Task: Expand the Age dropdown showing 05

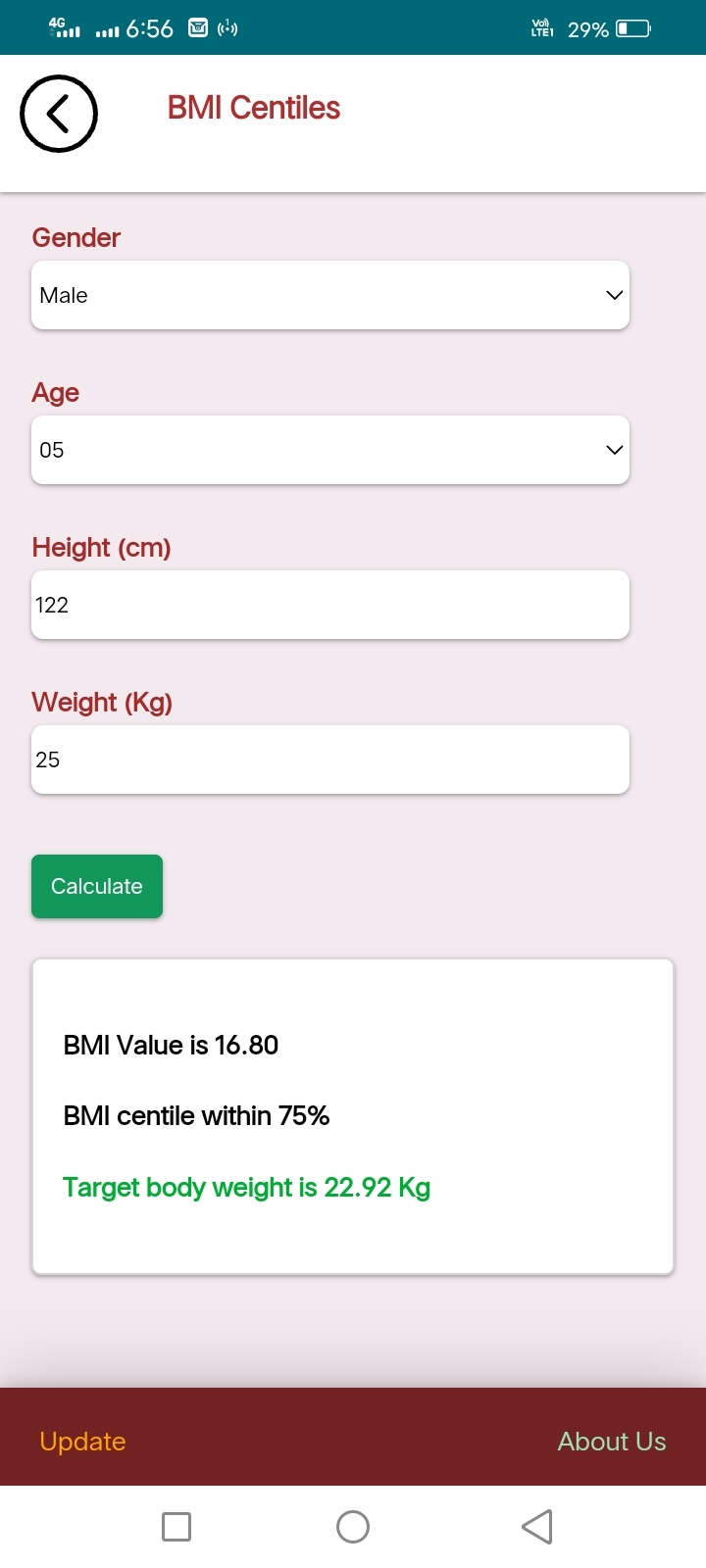Action: pos(330,450)
